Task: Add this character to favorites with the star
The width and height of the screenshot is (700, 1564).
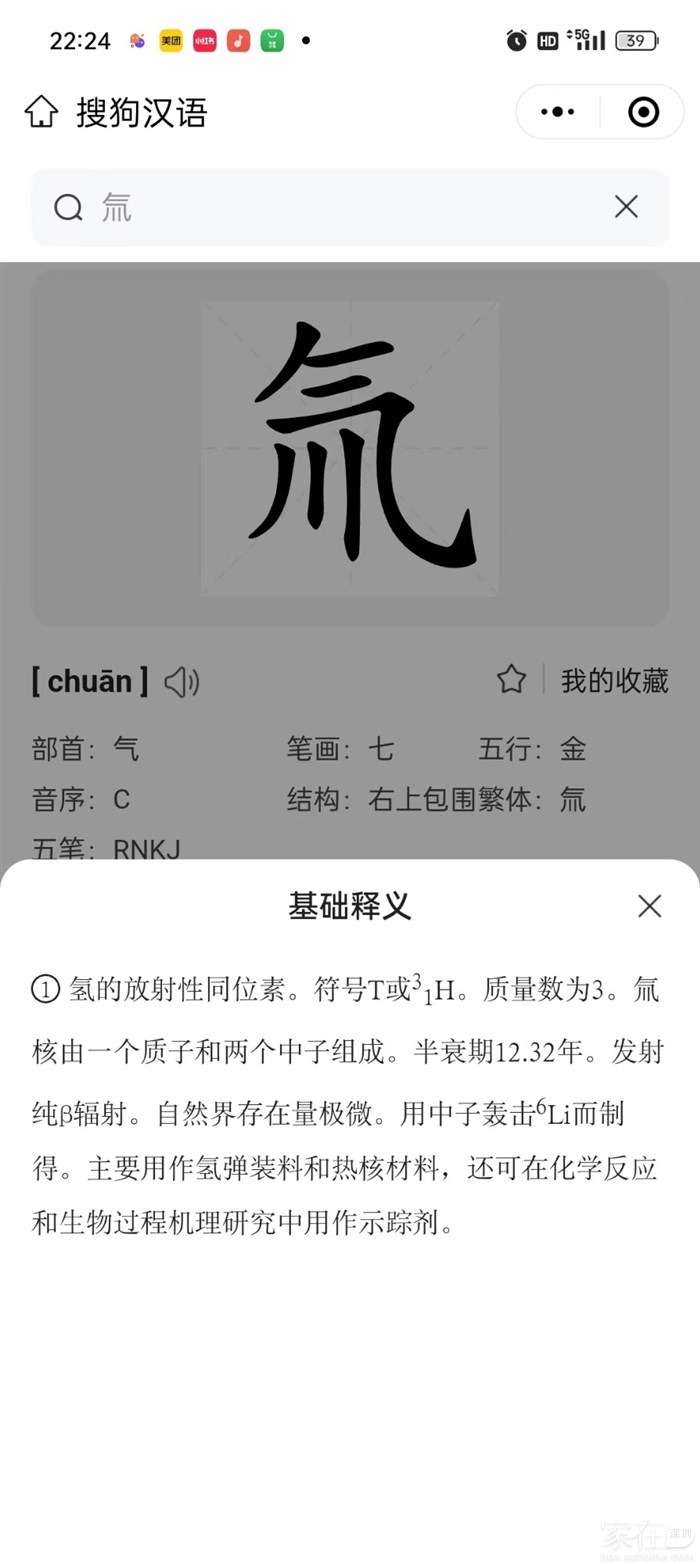Action: [511, 680]
